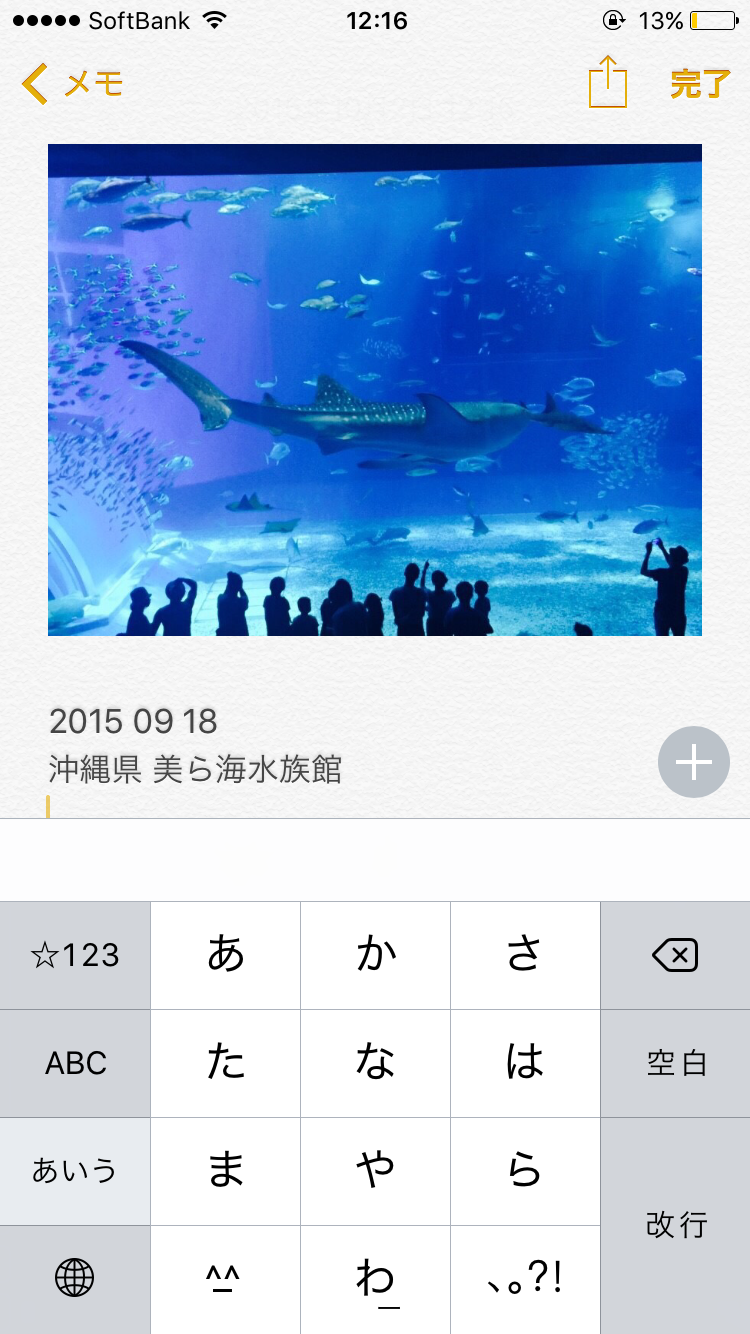Switch keyboard to ABC mode
This screenshot has height=1334, width=750.
click(75, 1063)
